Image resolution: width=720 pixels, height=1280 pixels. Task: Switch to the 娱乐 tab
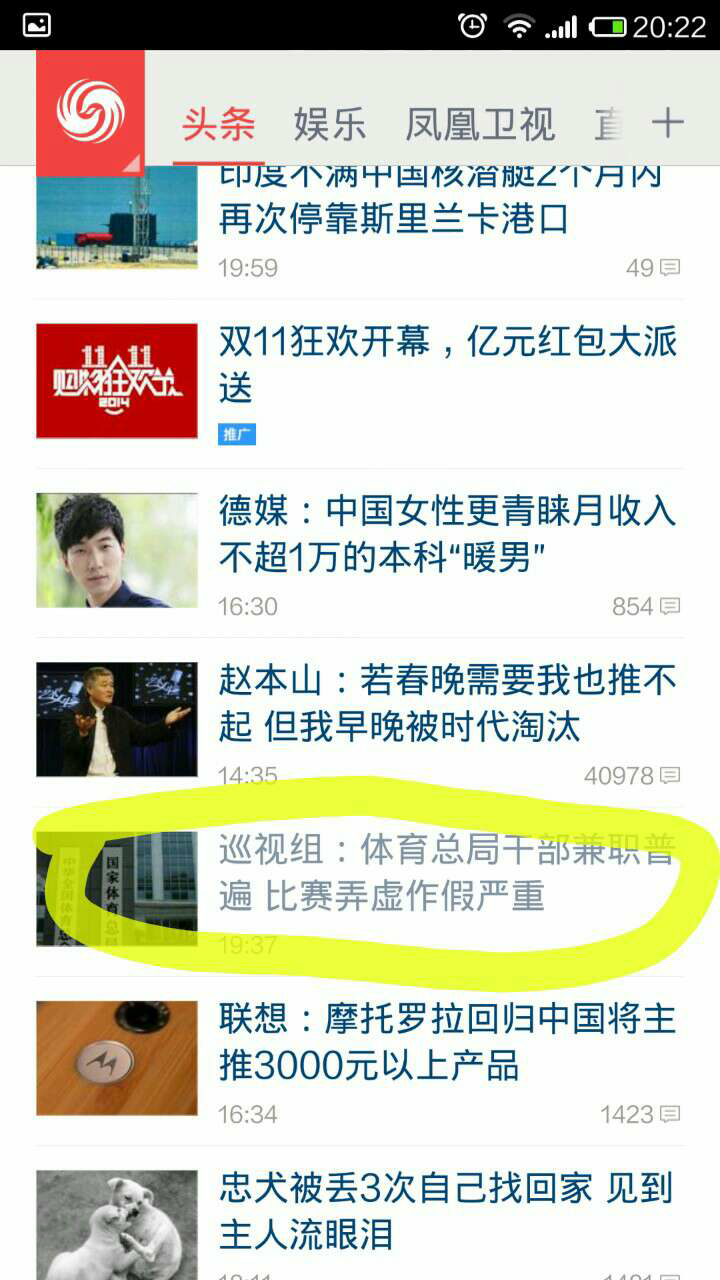(330, 125)
